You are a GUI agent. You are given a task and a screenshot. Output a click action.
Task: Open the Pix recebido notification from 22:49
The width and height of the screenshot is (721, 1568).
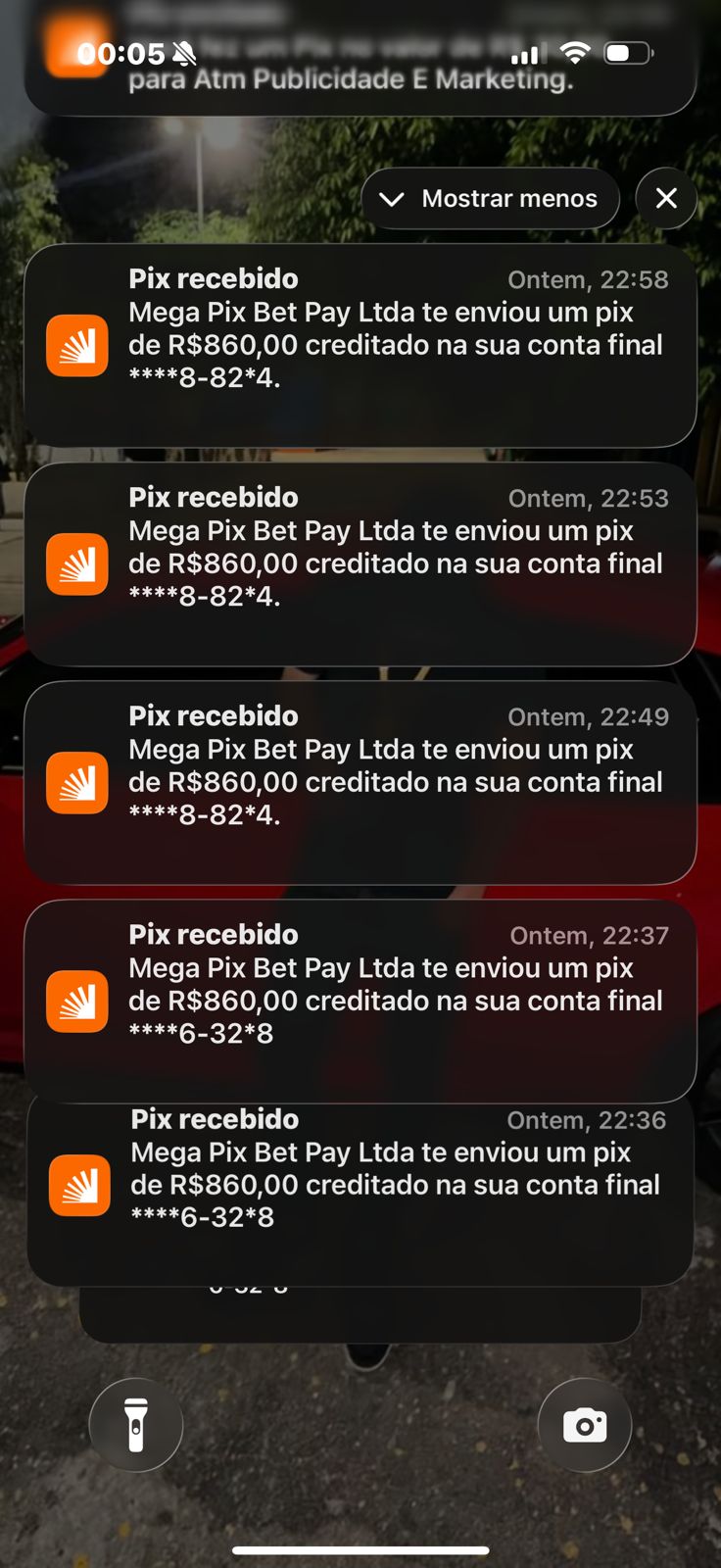point(360,782)
